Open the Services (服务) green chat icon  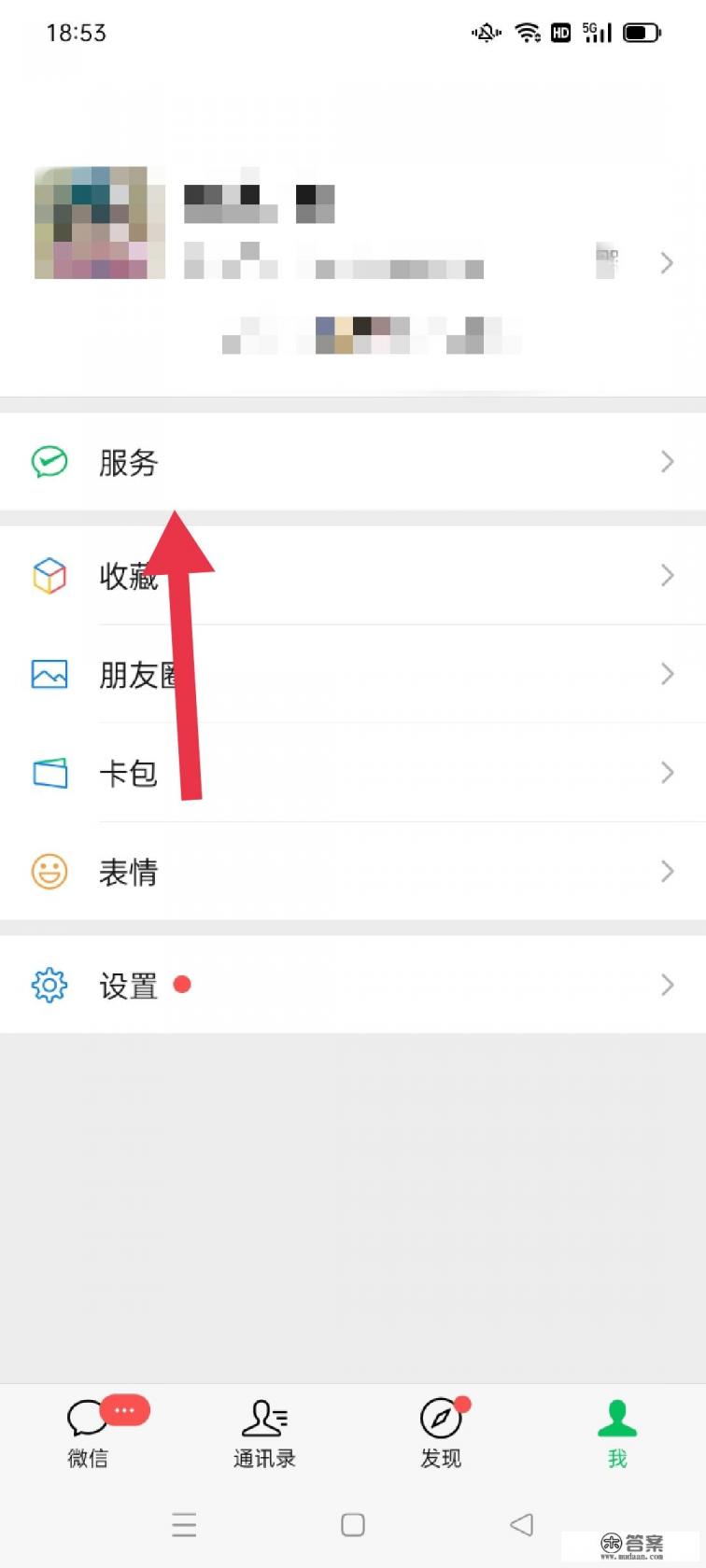point(49,461)
